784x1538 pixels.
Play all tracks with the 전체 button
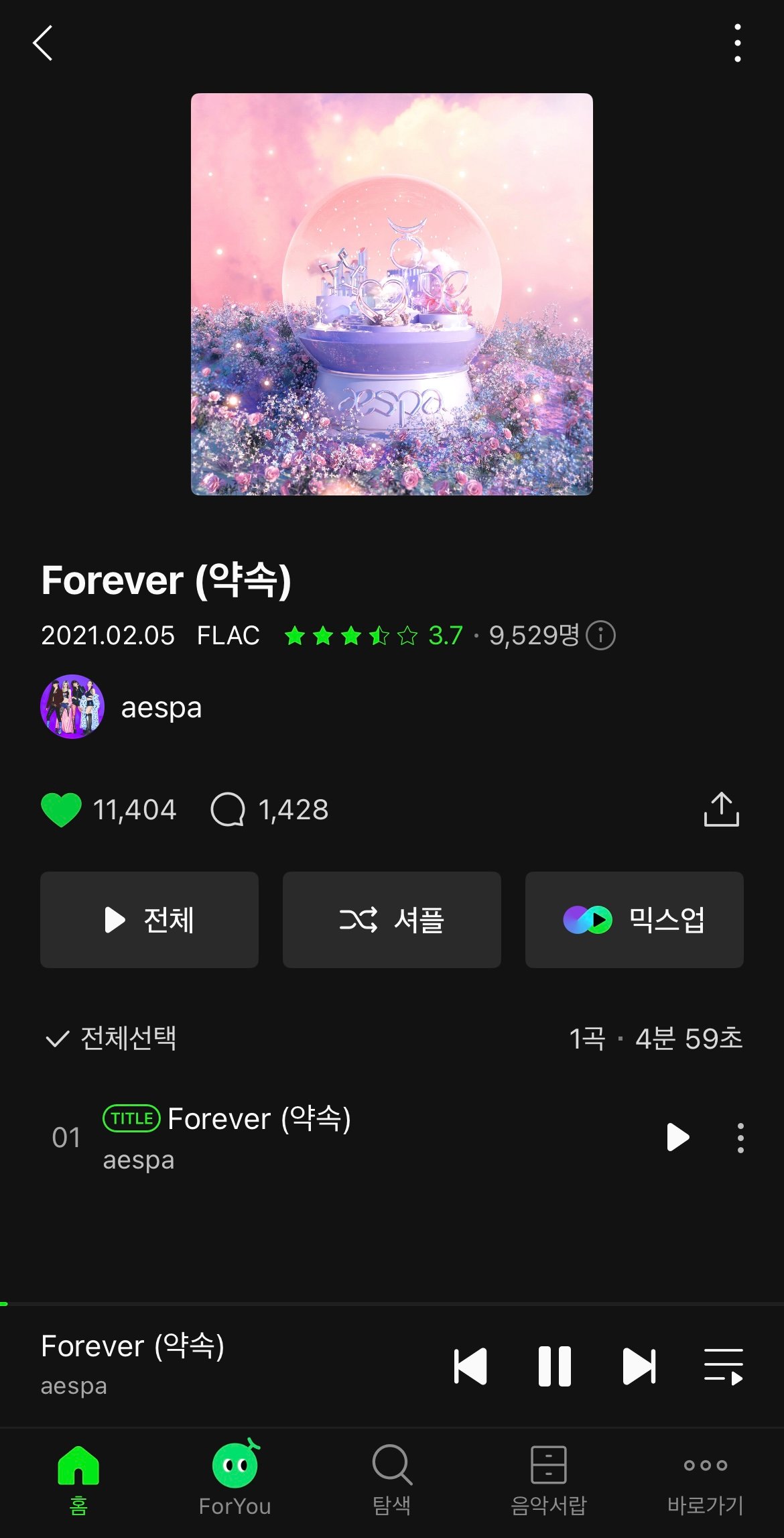(149, 919)
